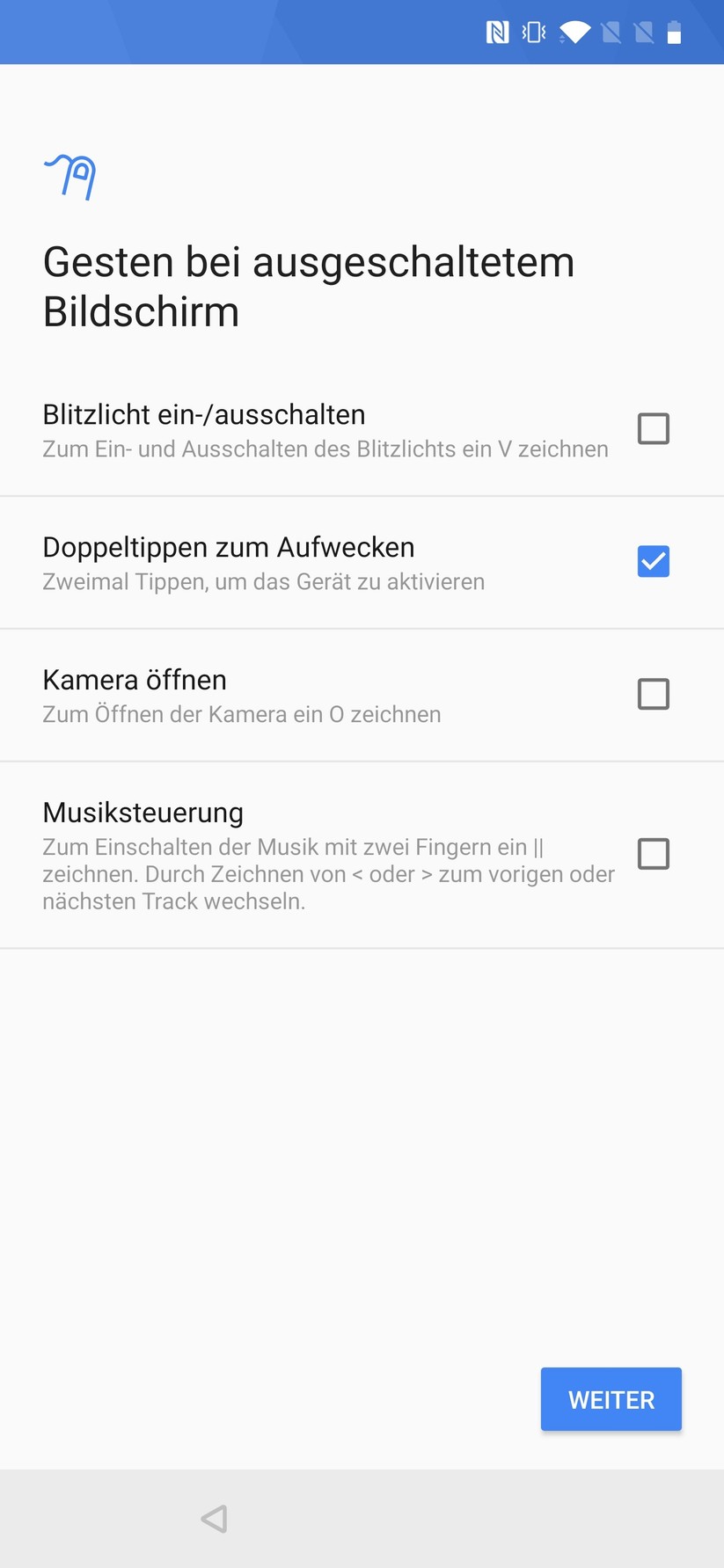Tap the second crossed-out SIM icon

[x=645, y=32]
